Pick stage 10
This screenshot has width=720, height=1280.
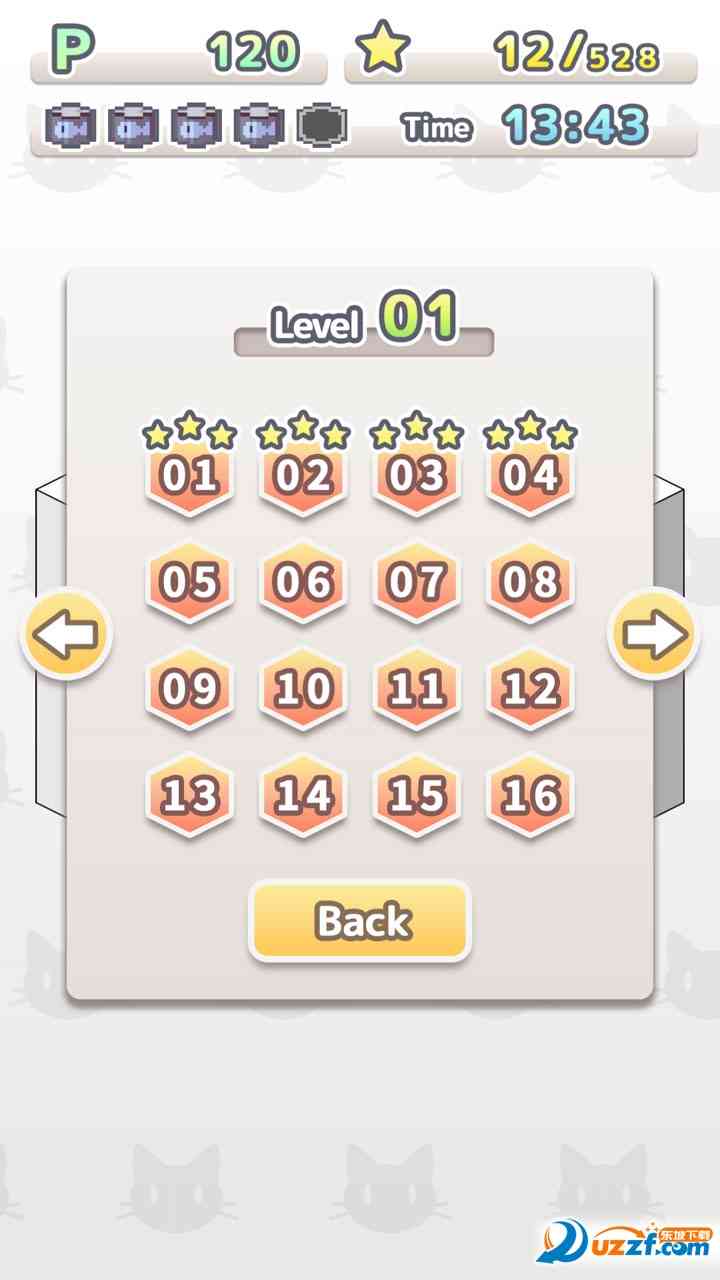pyautogui.click(x=303, y=689)
